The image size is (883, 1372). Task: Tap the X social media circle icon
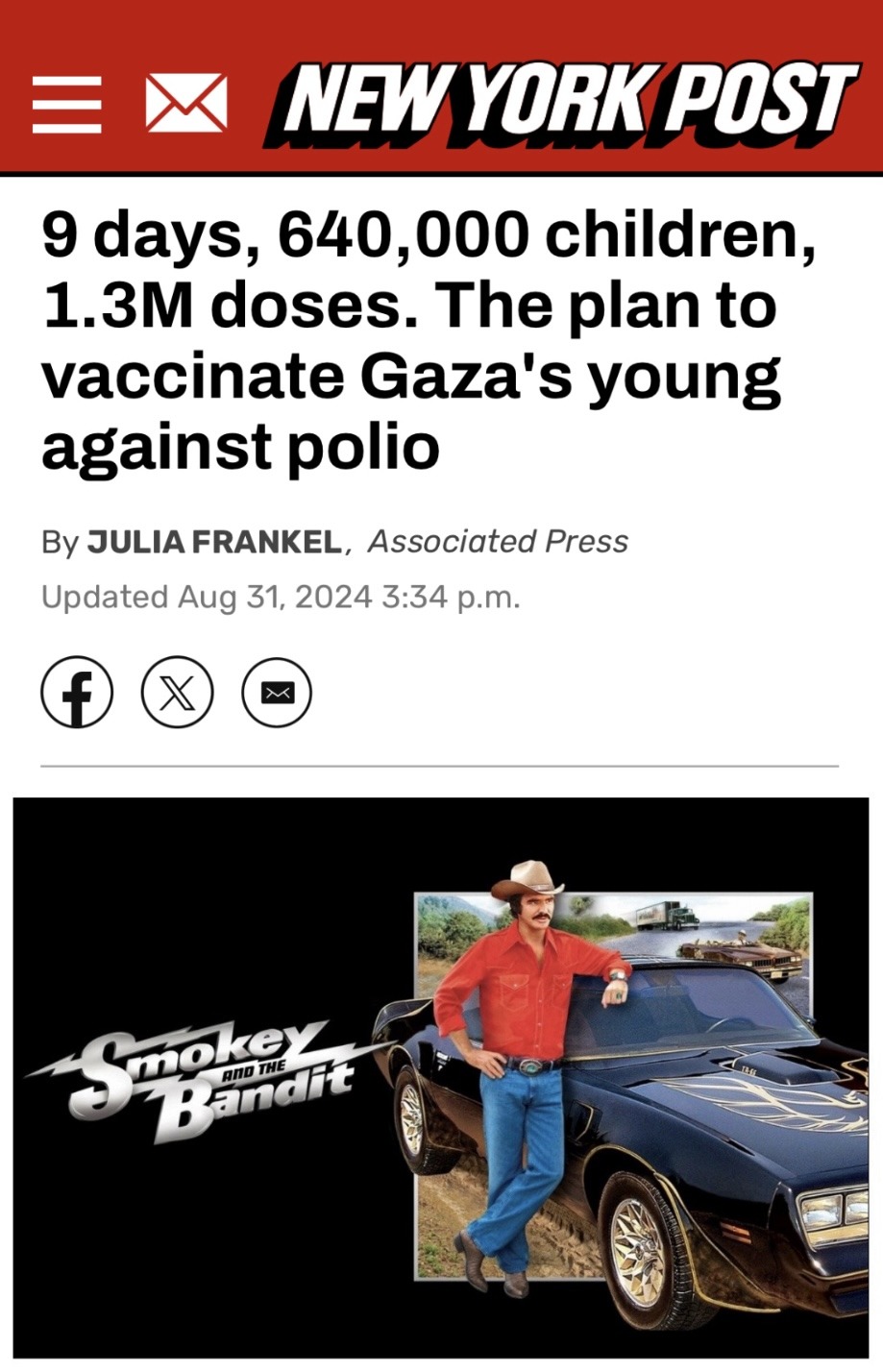coord(176,690)
